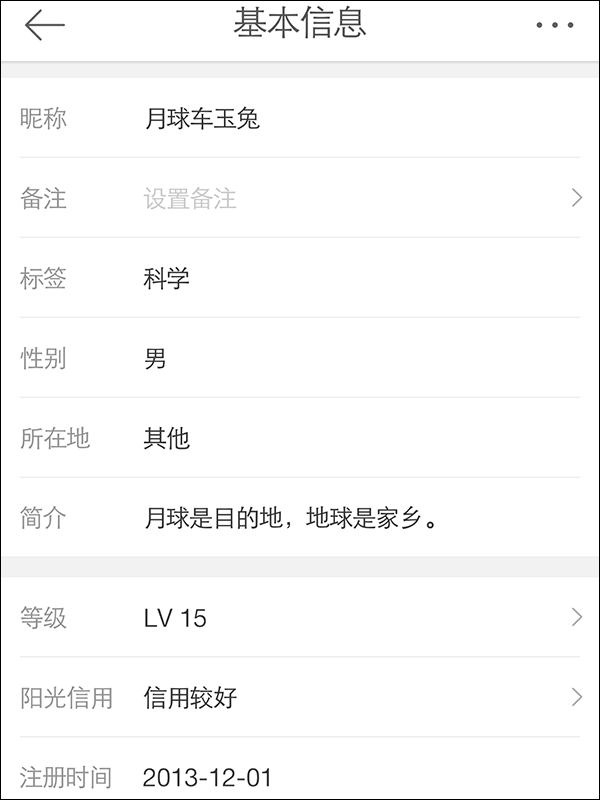Viewport: 600px width, 800px height.
Task: Open the 等级 LV 15 row
Action: [300, 617]
